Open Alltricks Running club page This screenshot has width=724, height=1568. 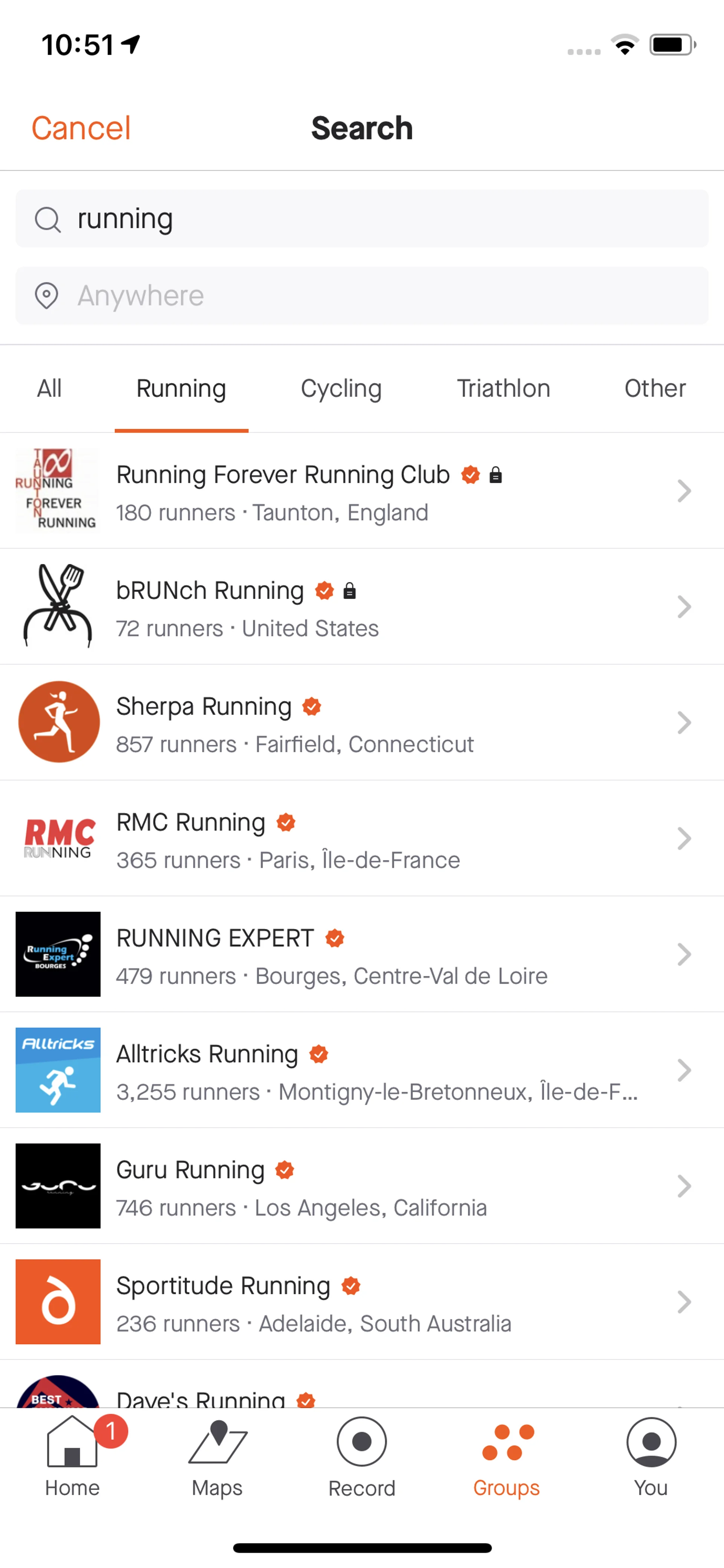point(362,1070)
